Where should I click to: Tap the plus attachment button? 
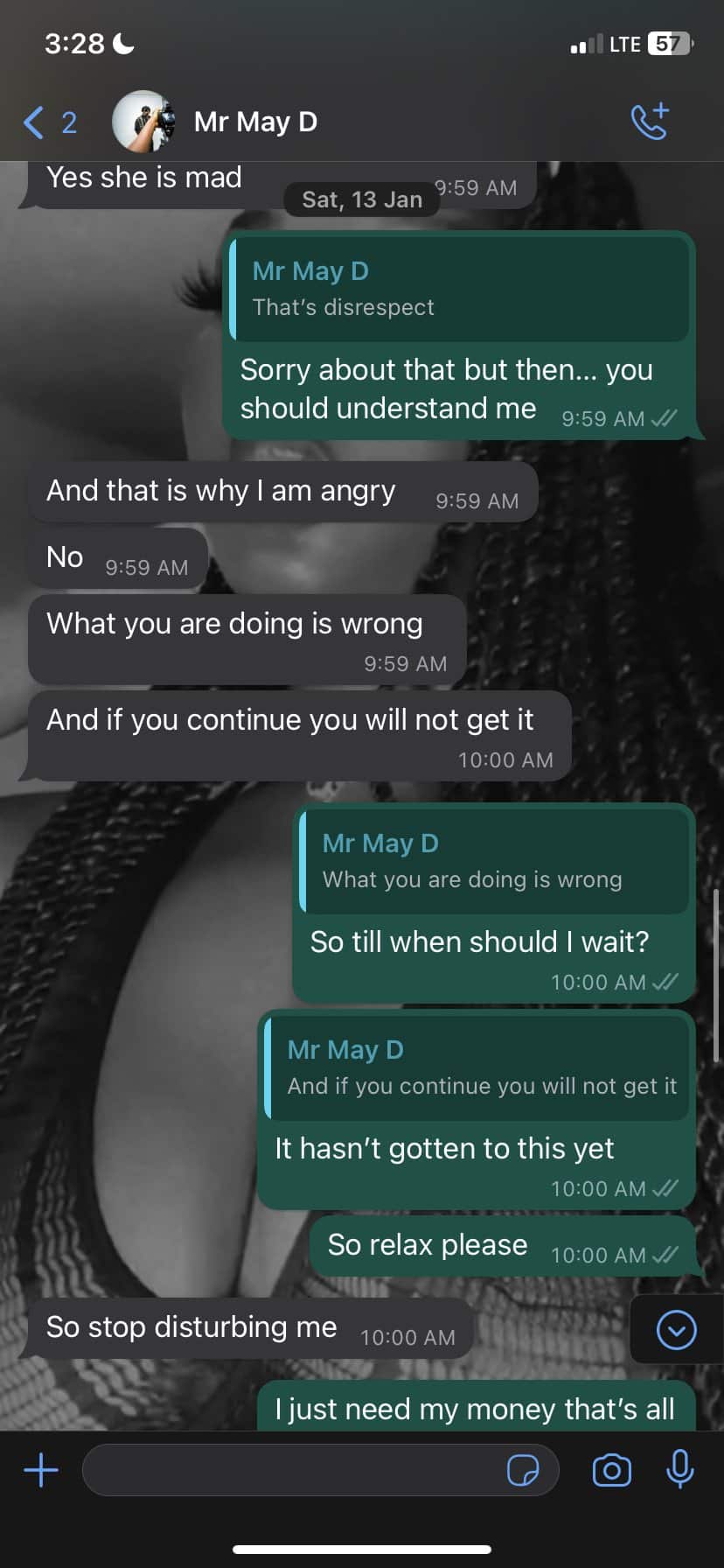point(41,1469)
